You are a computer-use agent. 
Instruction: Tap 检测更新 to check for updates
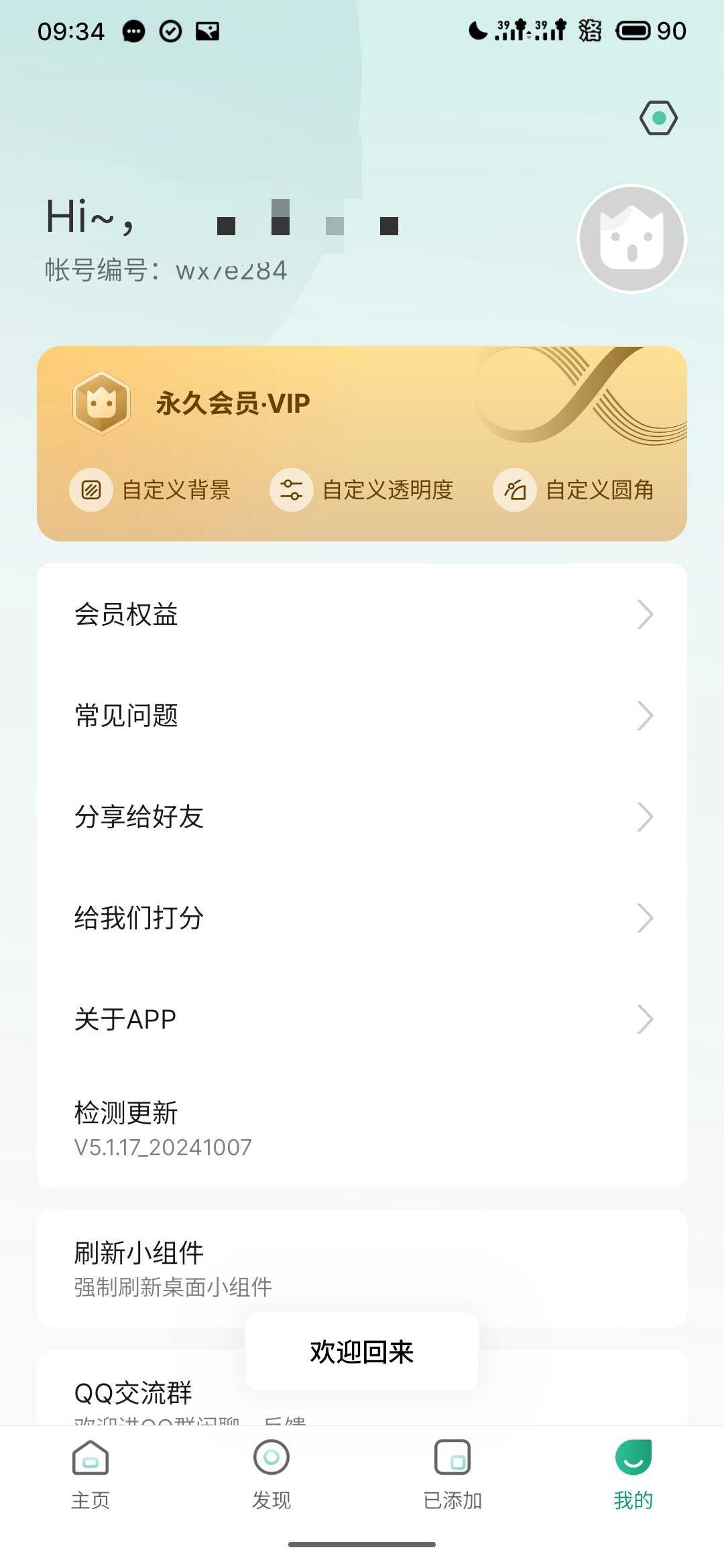pyautogui.click(x=362, y=1128)
